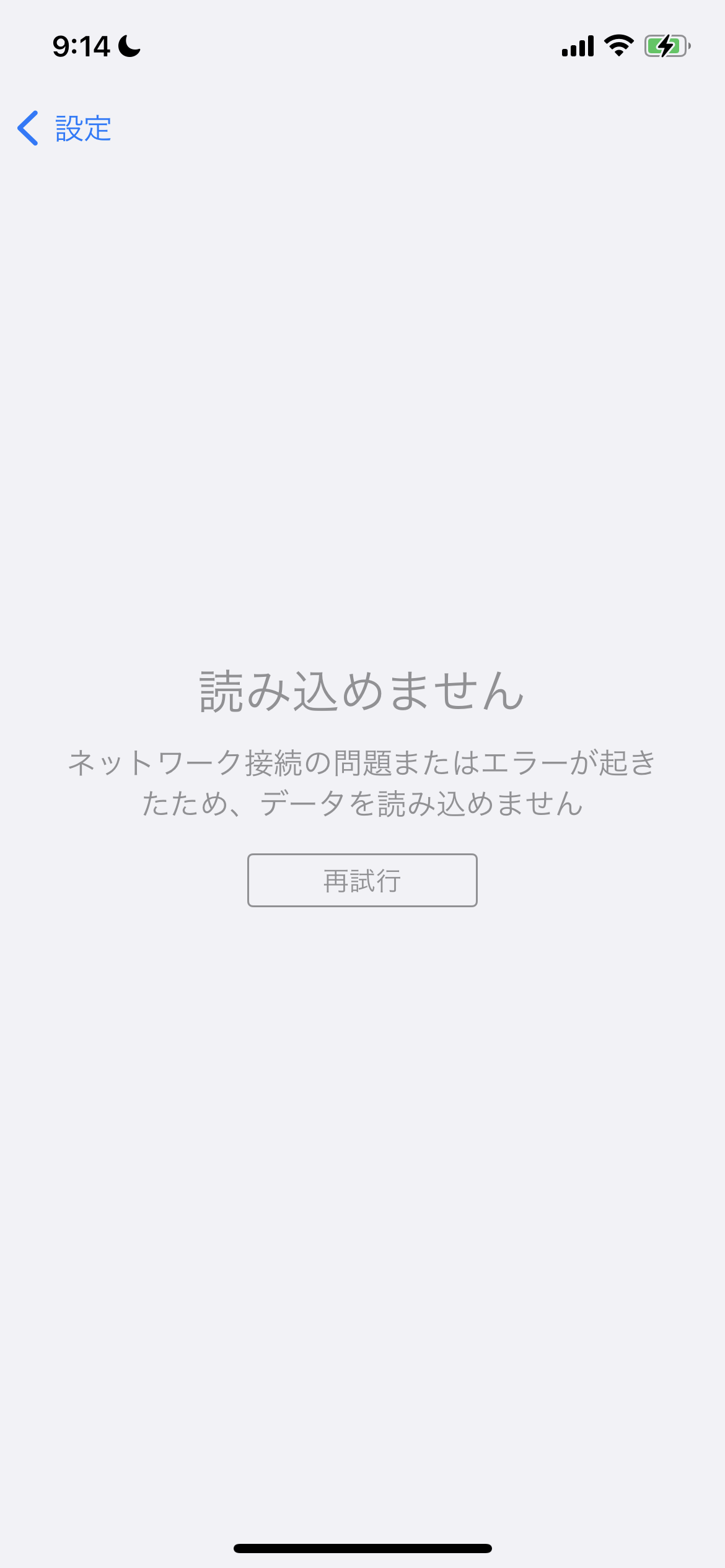The height and width of the screenshot is (1568, 725).
Task: Tap the 再試行 retry button
Action: tap(362, 880)
